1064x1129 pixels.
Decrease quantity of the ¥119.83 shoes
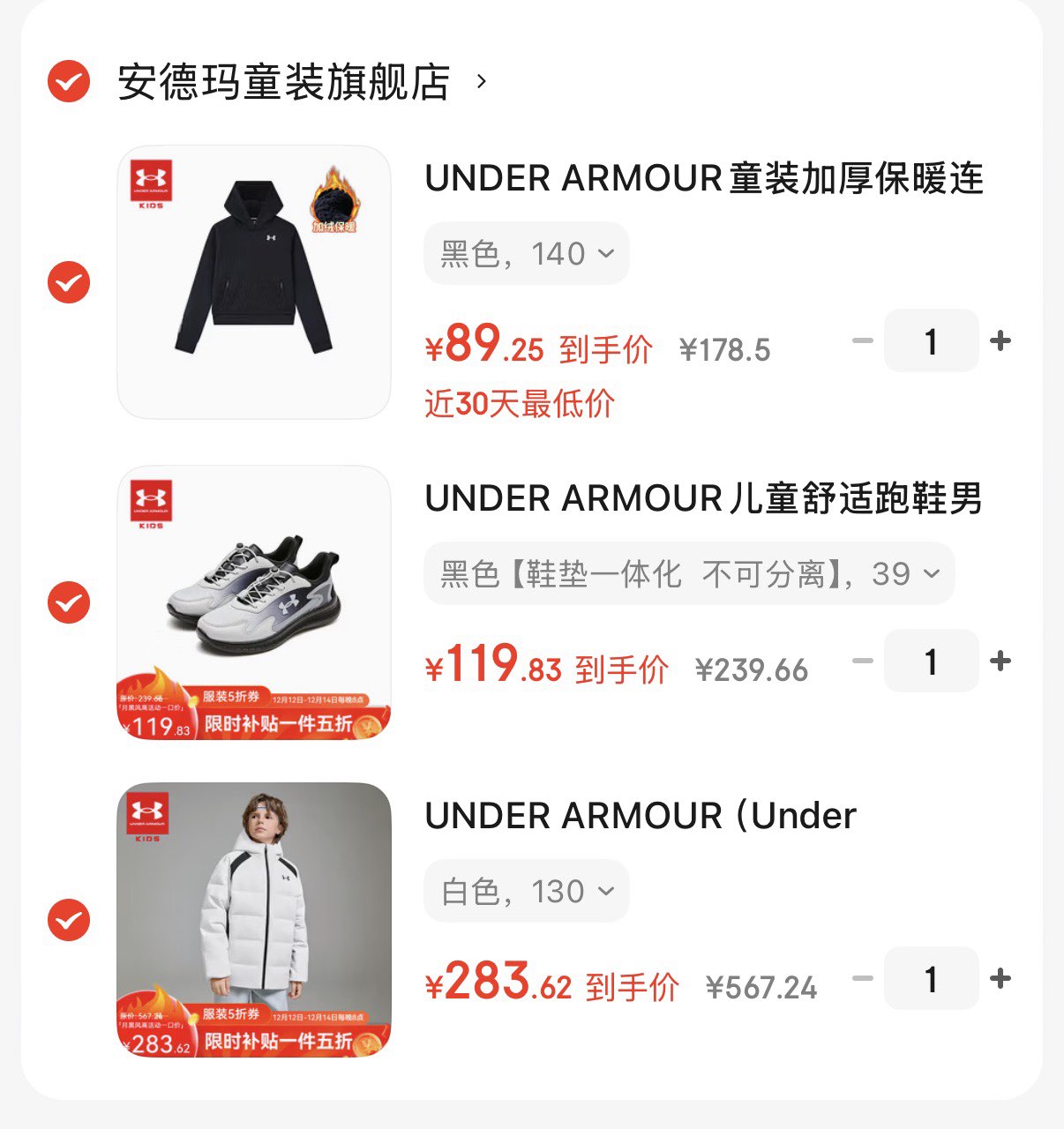(x=862, y=661)
